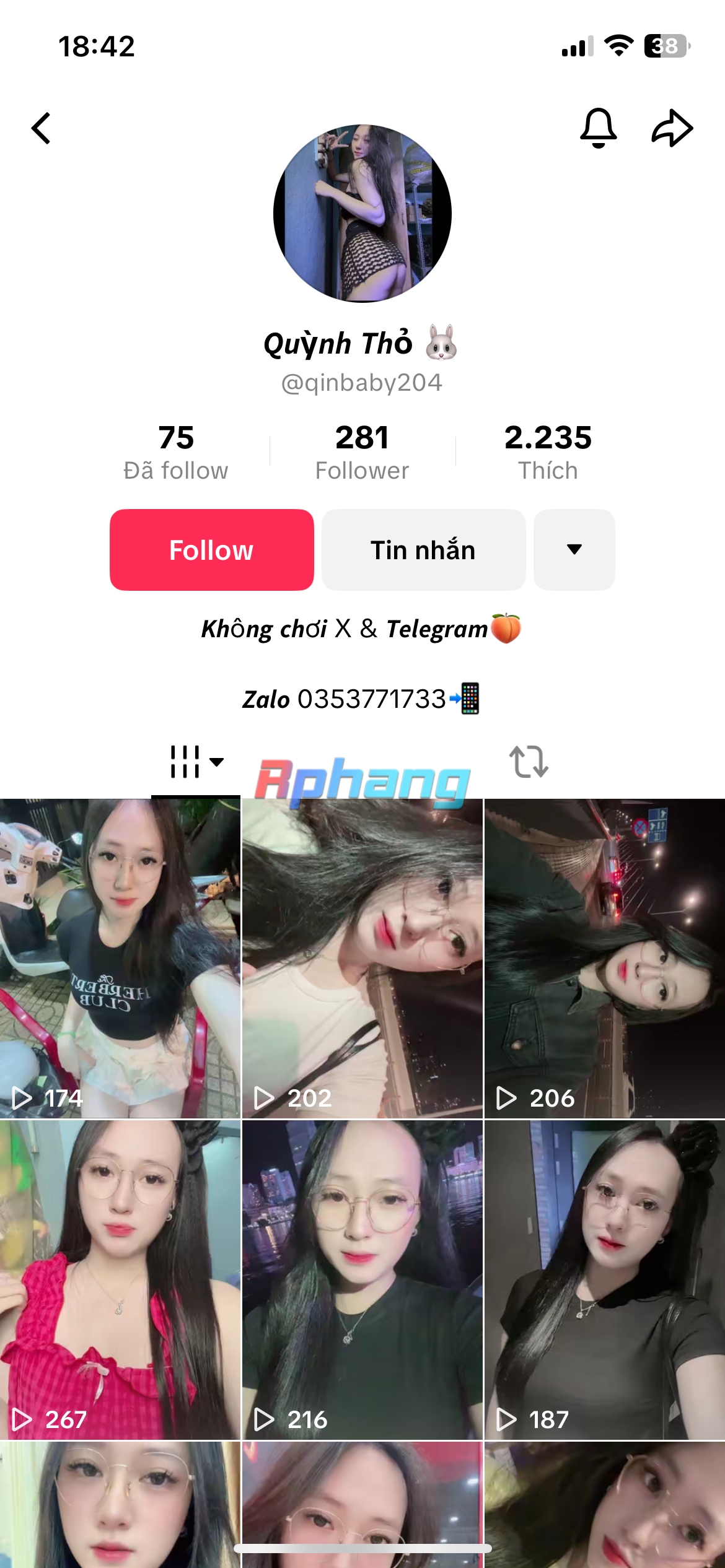
Task: Open the 281 Follower list
Action: (362, 452)
